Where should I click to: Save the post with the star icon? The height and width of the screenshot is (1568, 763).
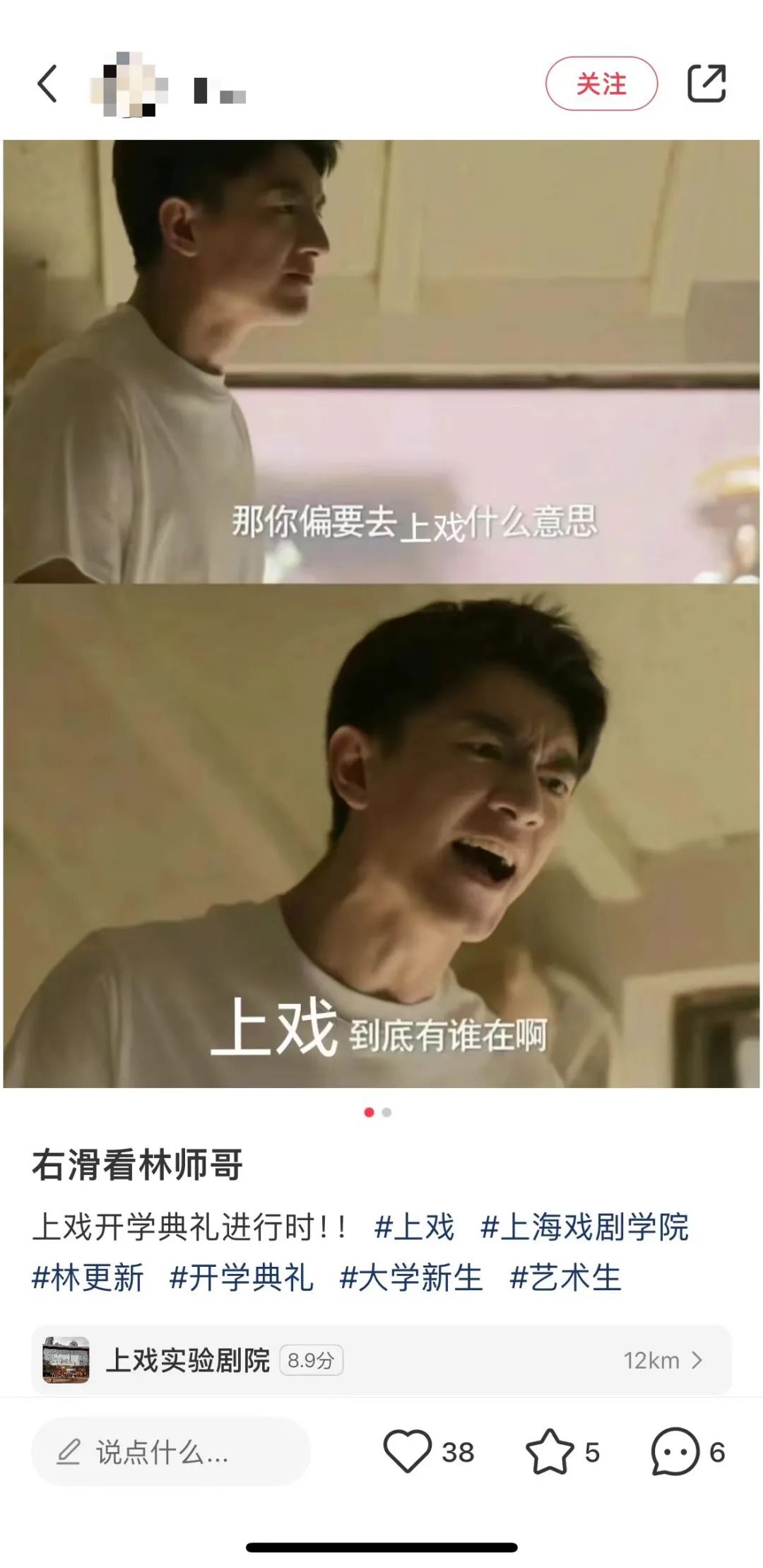[550, 1452]
